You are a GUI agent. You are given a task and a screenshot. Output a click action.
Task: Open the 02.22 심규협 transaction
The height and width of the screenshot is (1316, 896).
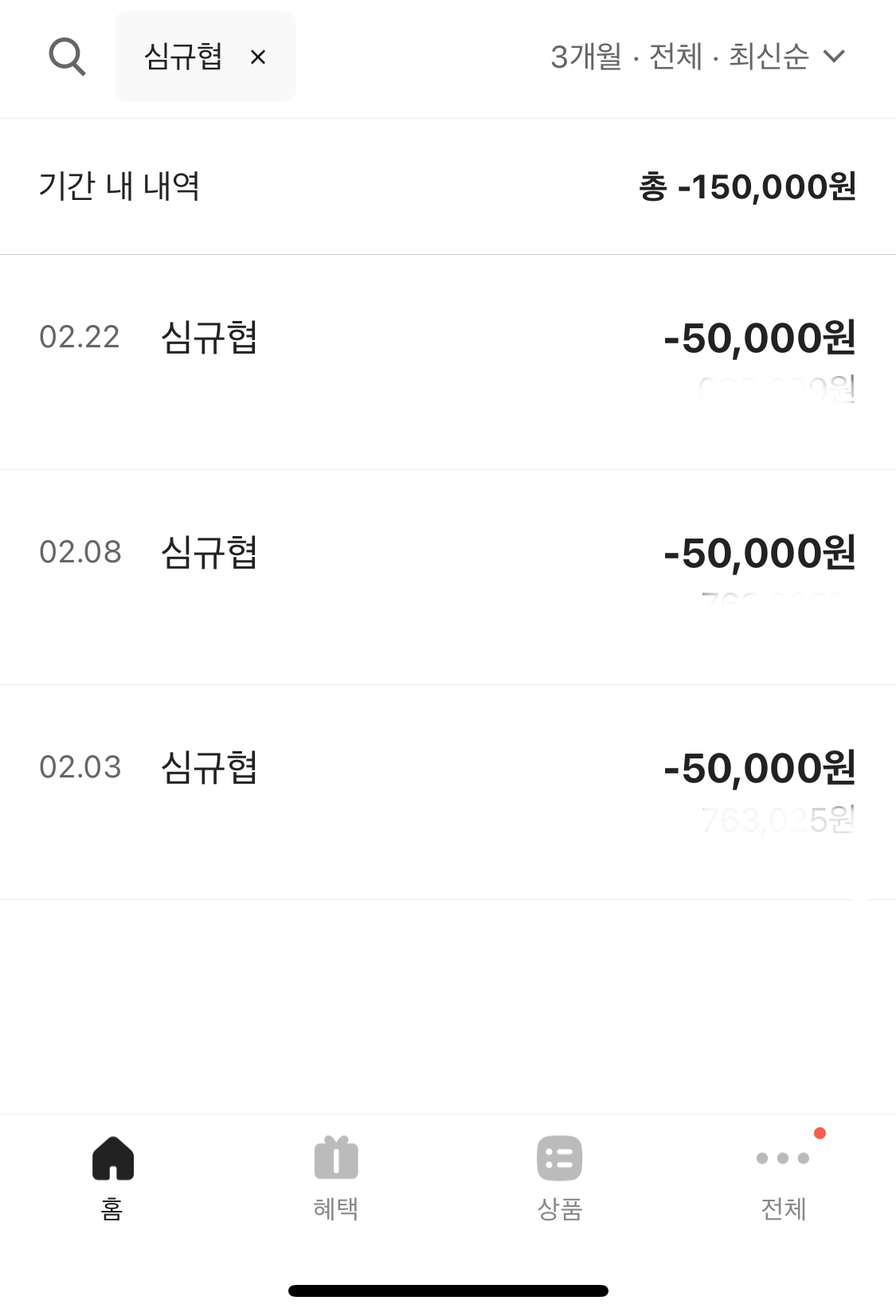(447, 361)
